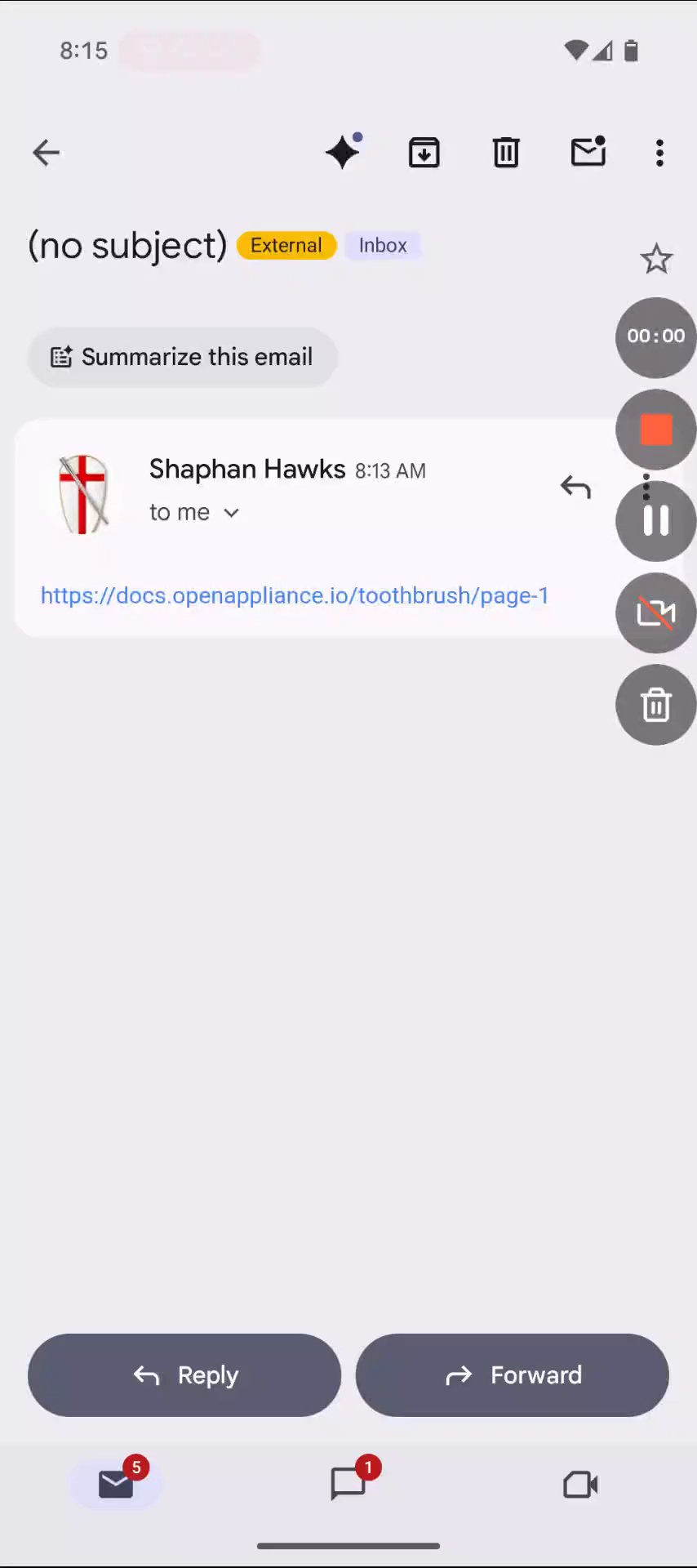
Task: Star this email
Action: pos(655,260)
